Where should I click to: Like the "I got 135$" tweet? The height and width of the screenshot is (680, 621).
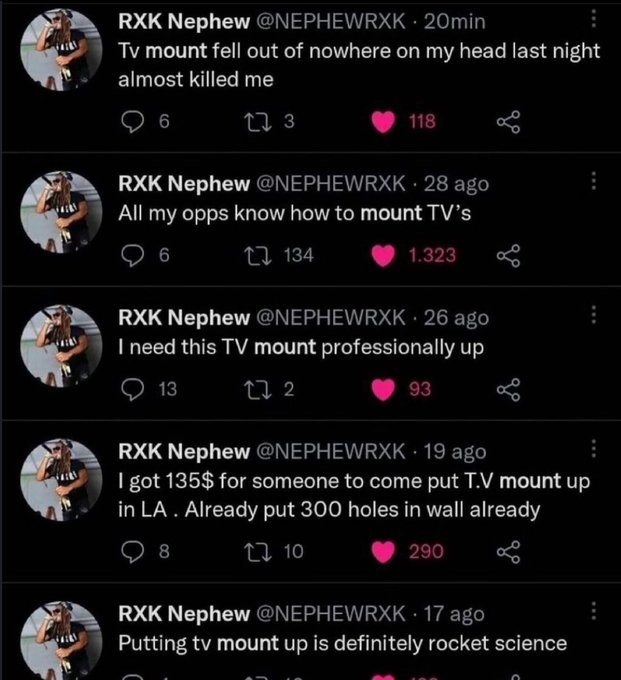click(382, 548)
